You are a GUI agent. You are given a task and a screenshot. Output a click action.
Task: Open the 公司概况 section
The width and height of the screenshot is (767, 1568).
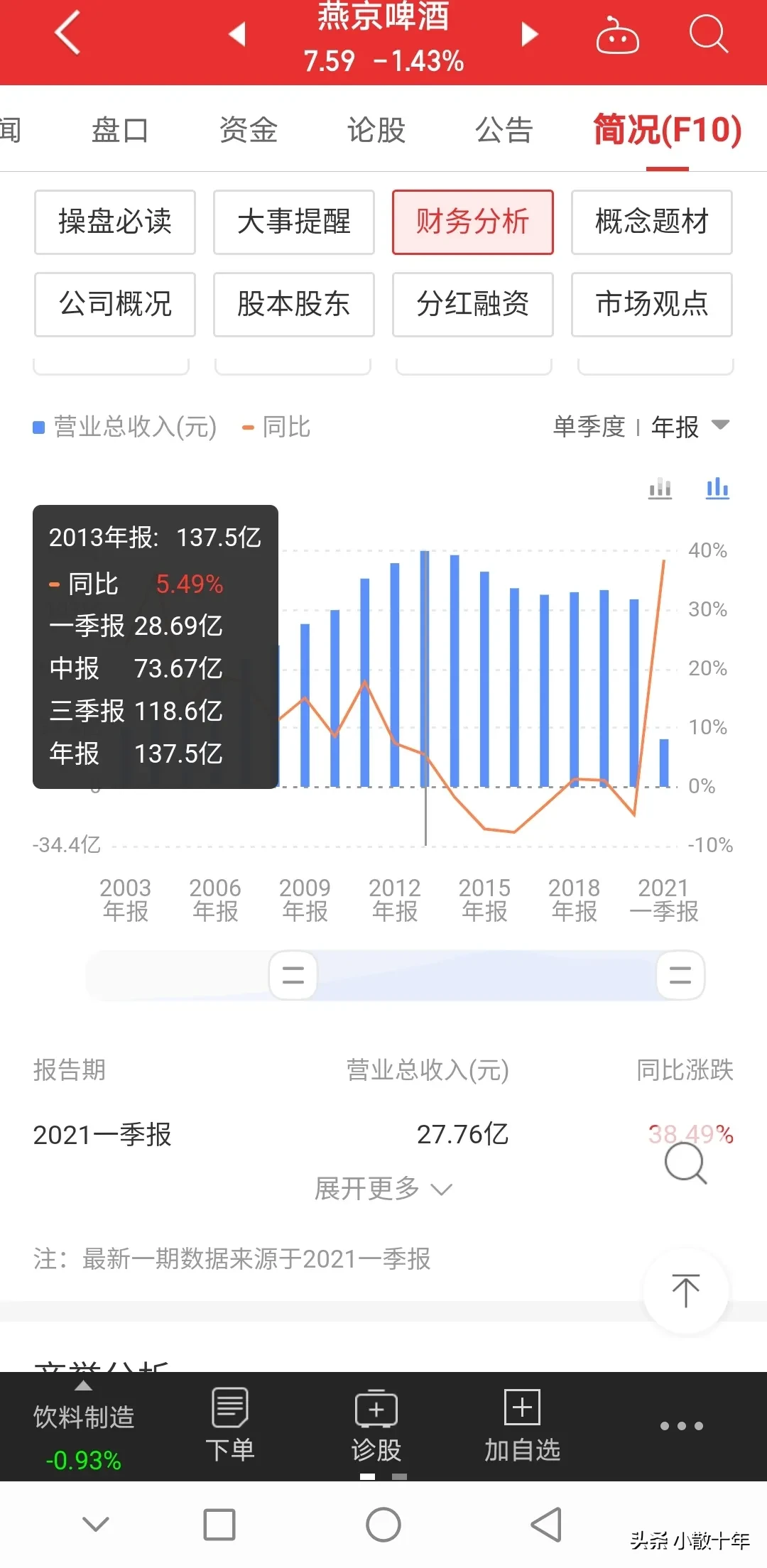(115, 305)
